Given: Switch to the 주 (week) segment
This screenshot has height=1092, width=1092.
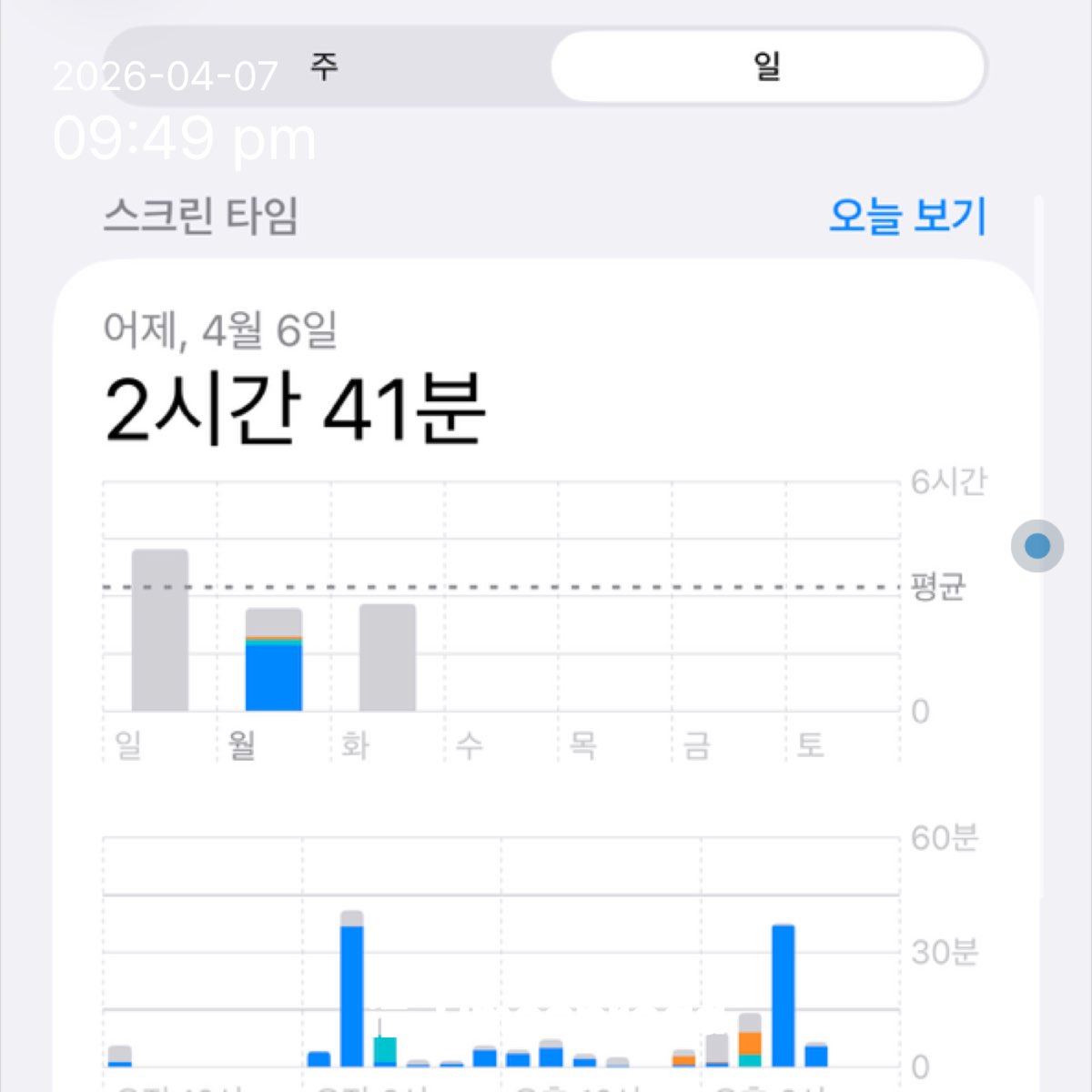Looking at the screenshot, I should pos(325,66).
